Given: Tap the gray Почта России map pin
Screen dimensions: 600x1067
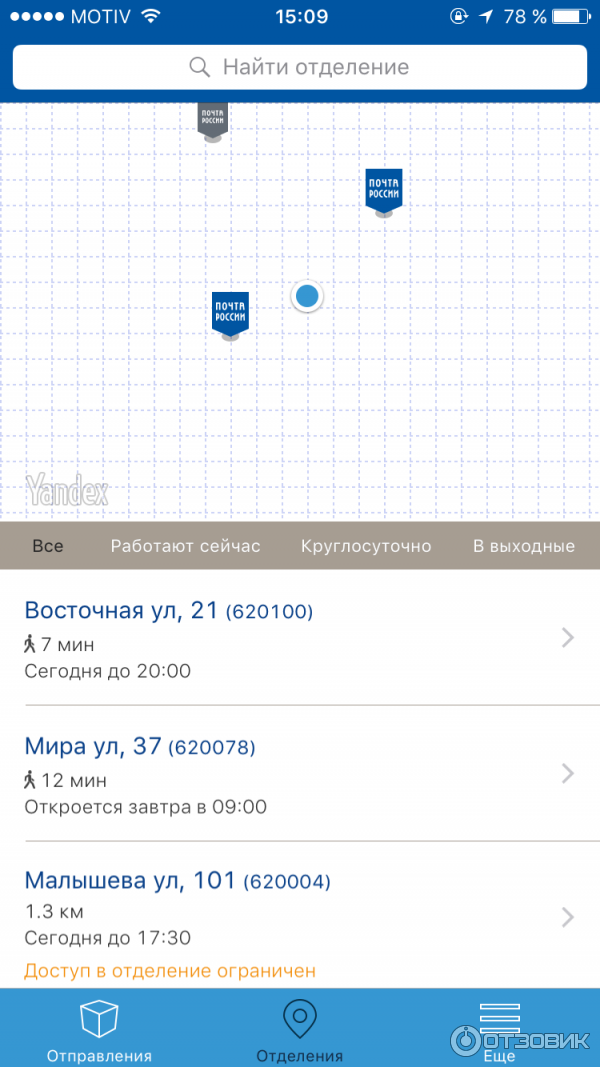Looking at the screenshot, I should coord(212,119).
